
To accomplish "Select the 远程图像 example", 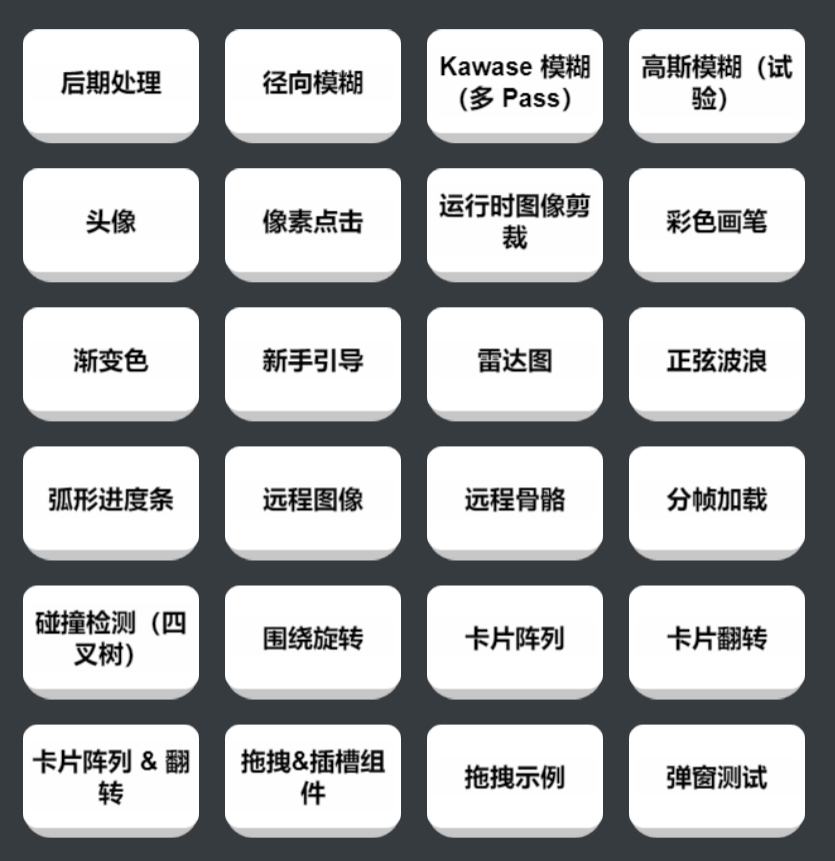I will [313, 500].
